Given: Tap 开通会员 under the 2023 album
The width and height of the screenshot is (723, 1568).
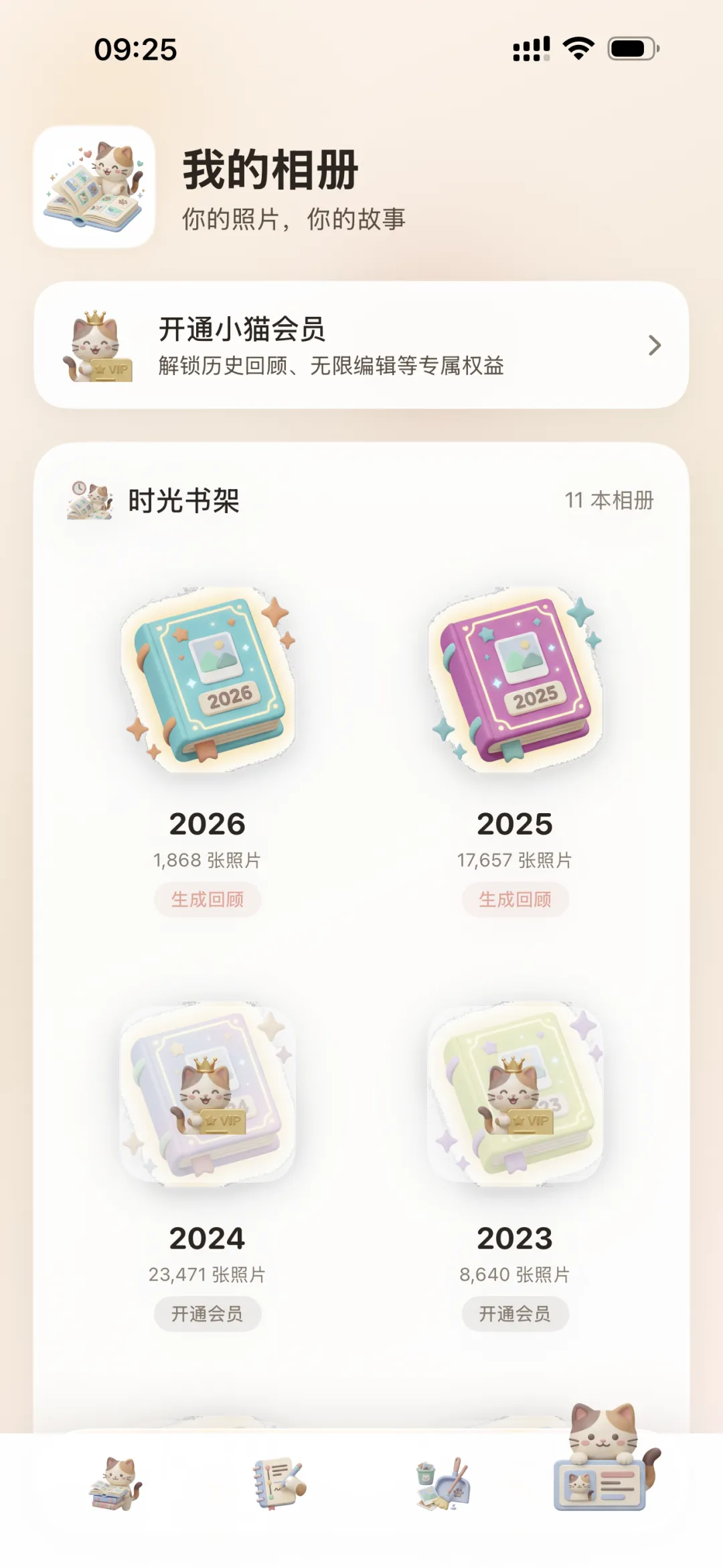Looking at the screenshot, I should pos(515,1313).
